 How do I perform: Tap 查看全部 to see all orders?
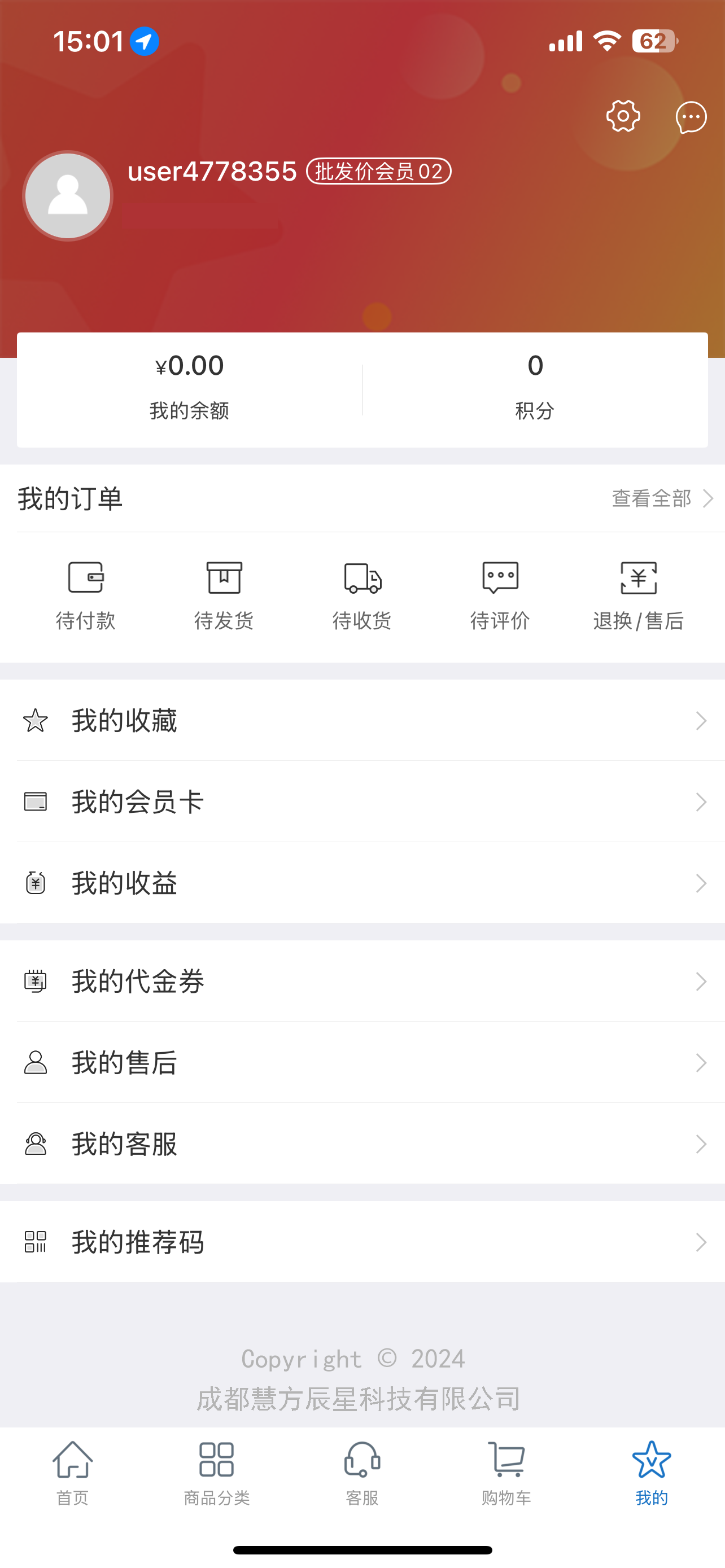tap(662, 498)
